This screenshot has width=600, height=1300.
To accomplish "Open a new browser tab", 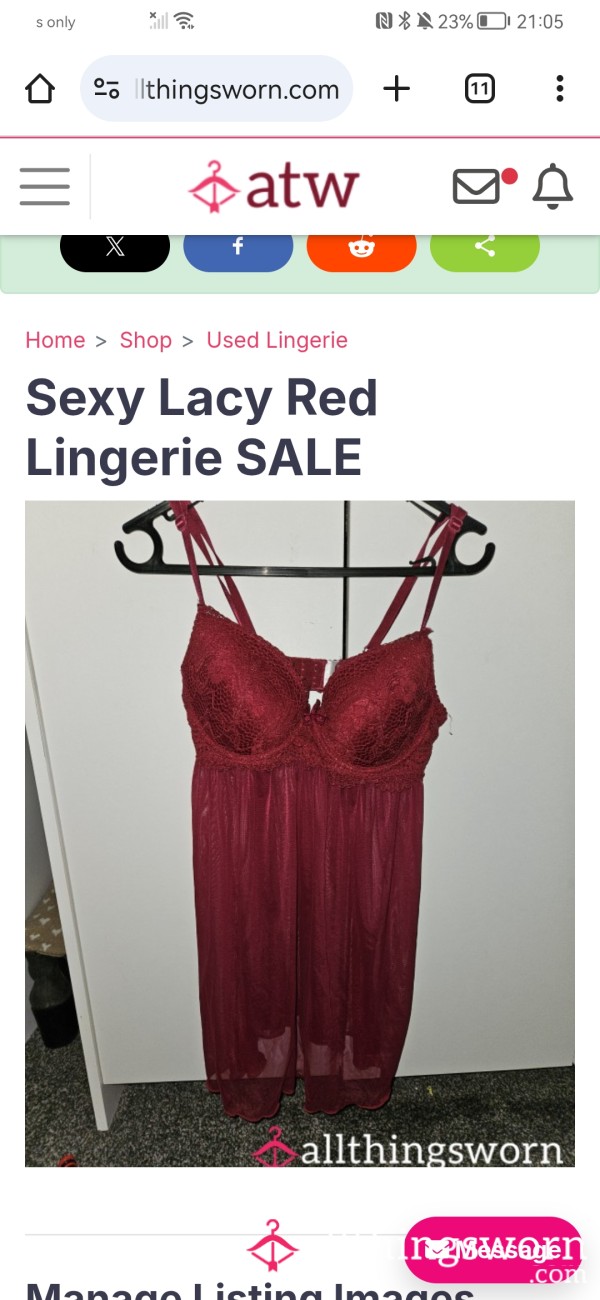I will (397, 89).
